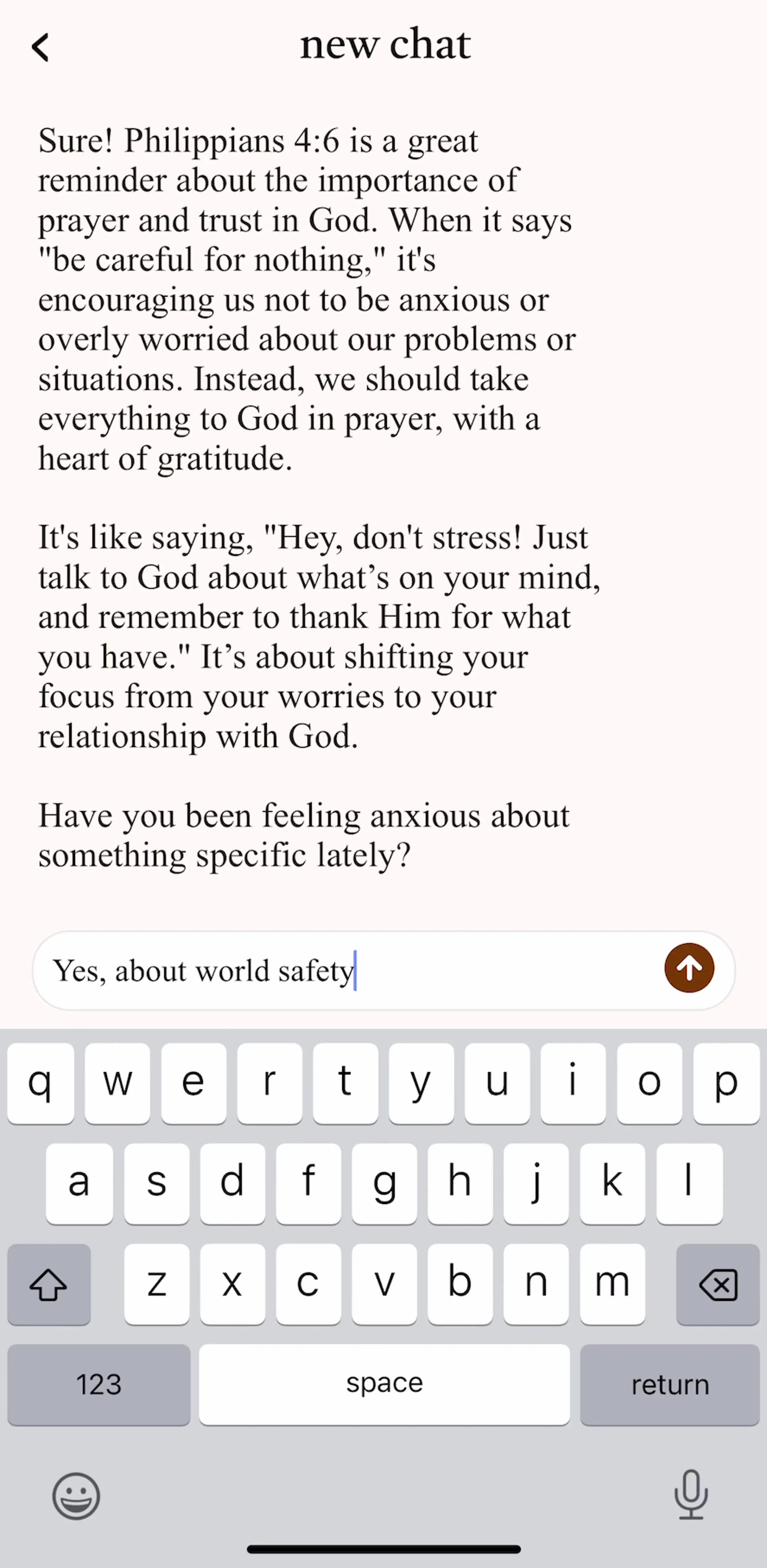
Task: Go back using the back arrow
Action: tap(40, 47)
